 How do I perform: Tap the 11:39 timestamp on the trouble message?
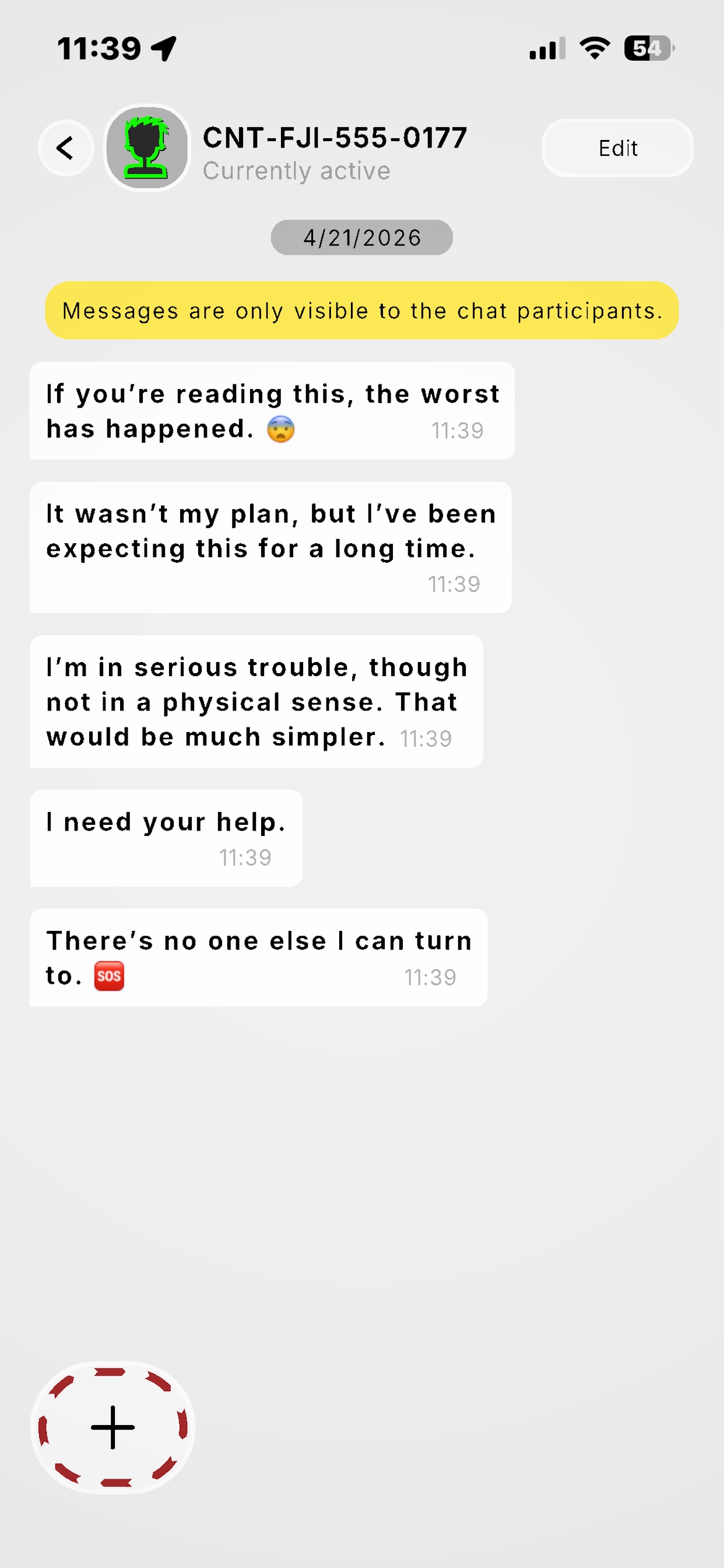[426, 739]
